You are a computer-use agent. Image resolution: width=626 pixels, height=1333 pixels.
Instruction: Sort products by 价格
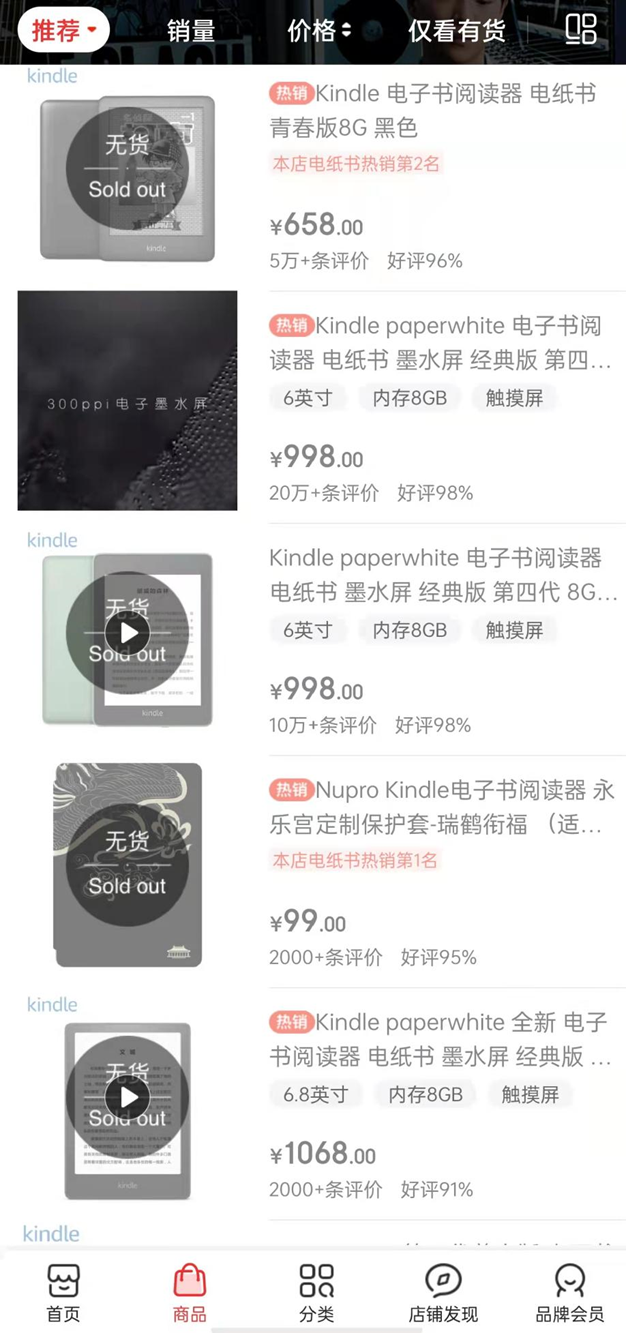(319, 31)
